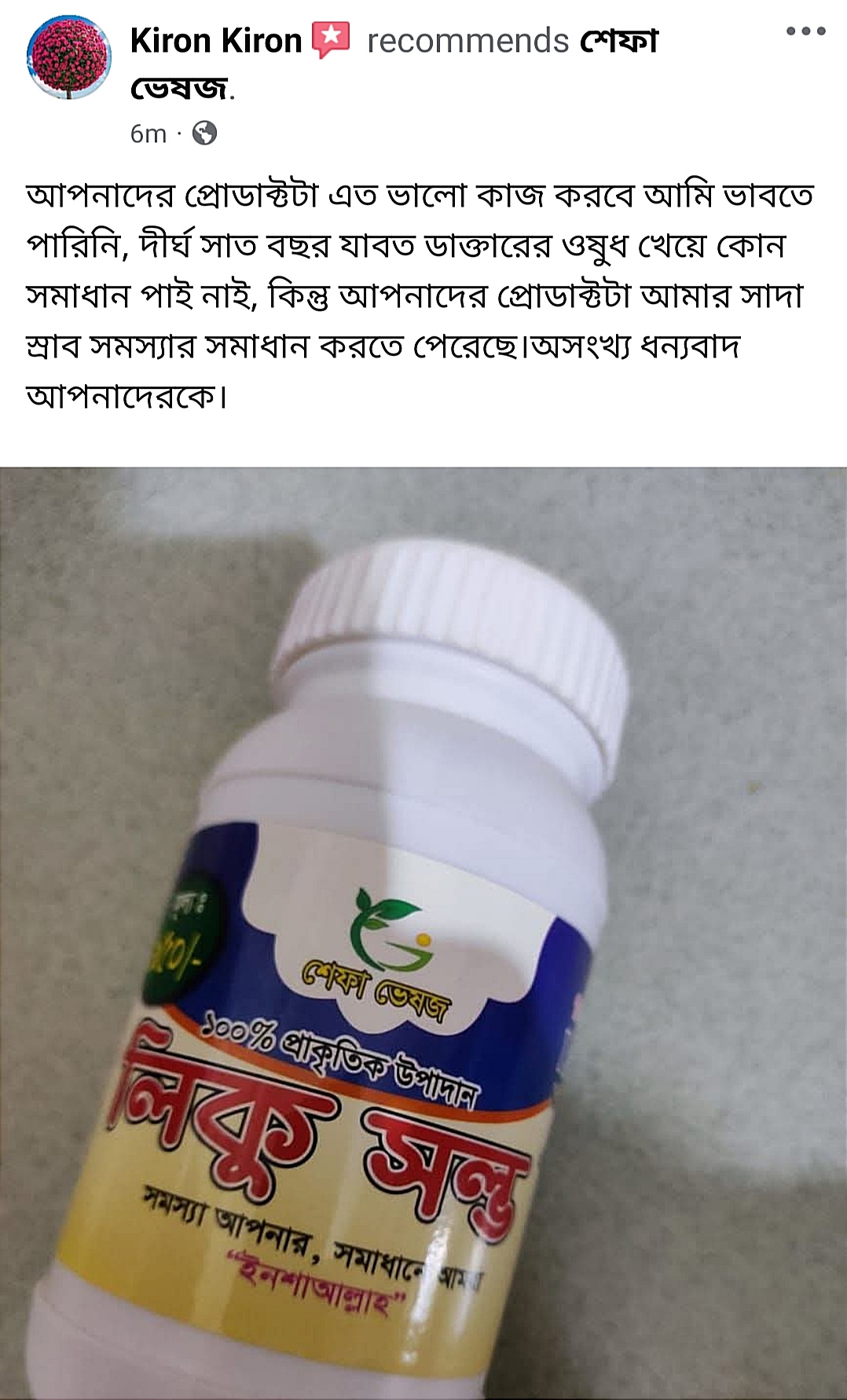Viewport: 847px width, 1400px height.
Task: Open Kiron Kiron's profile picture
Action: pos(69,60)
